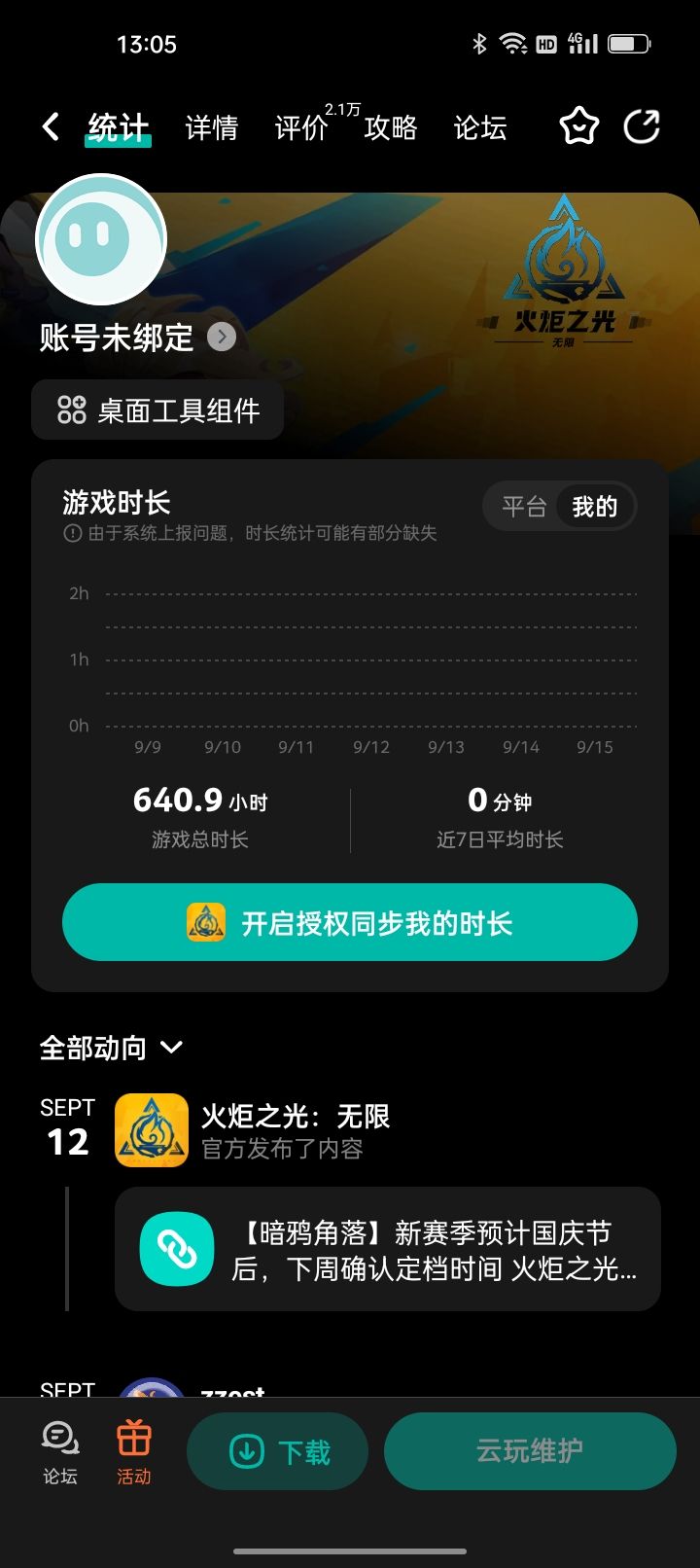
Task: Tap the link icon on the news card
Action: tap(177, 1249)
